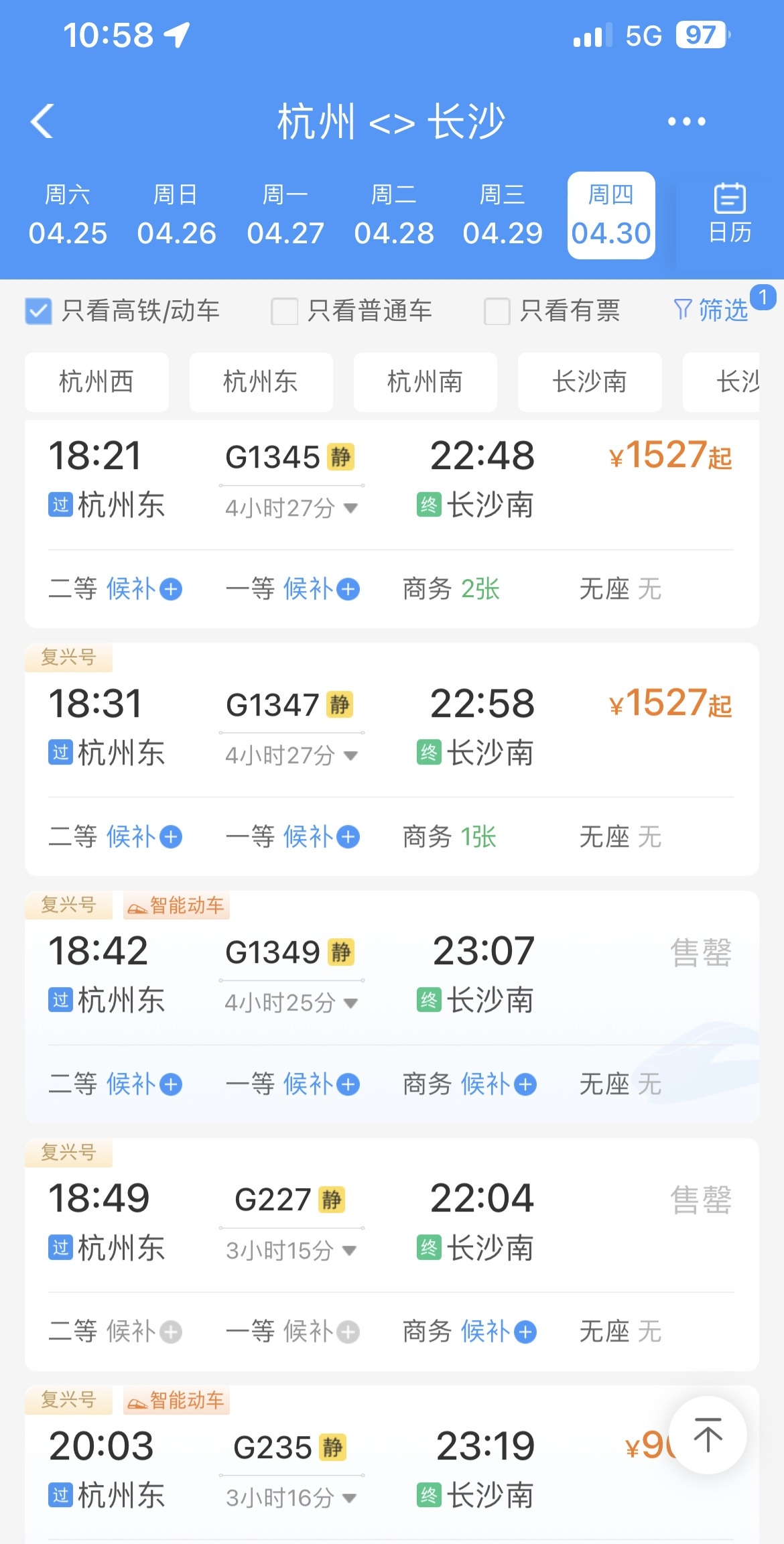This screenshot has width=784, height=1544.
Task: Uncheck 只看高铁/动车
Action: 39,311
